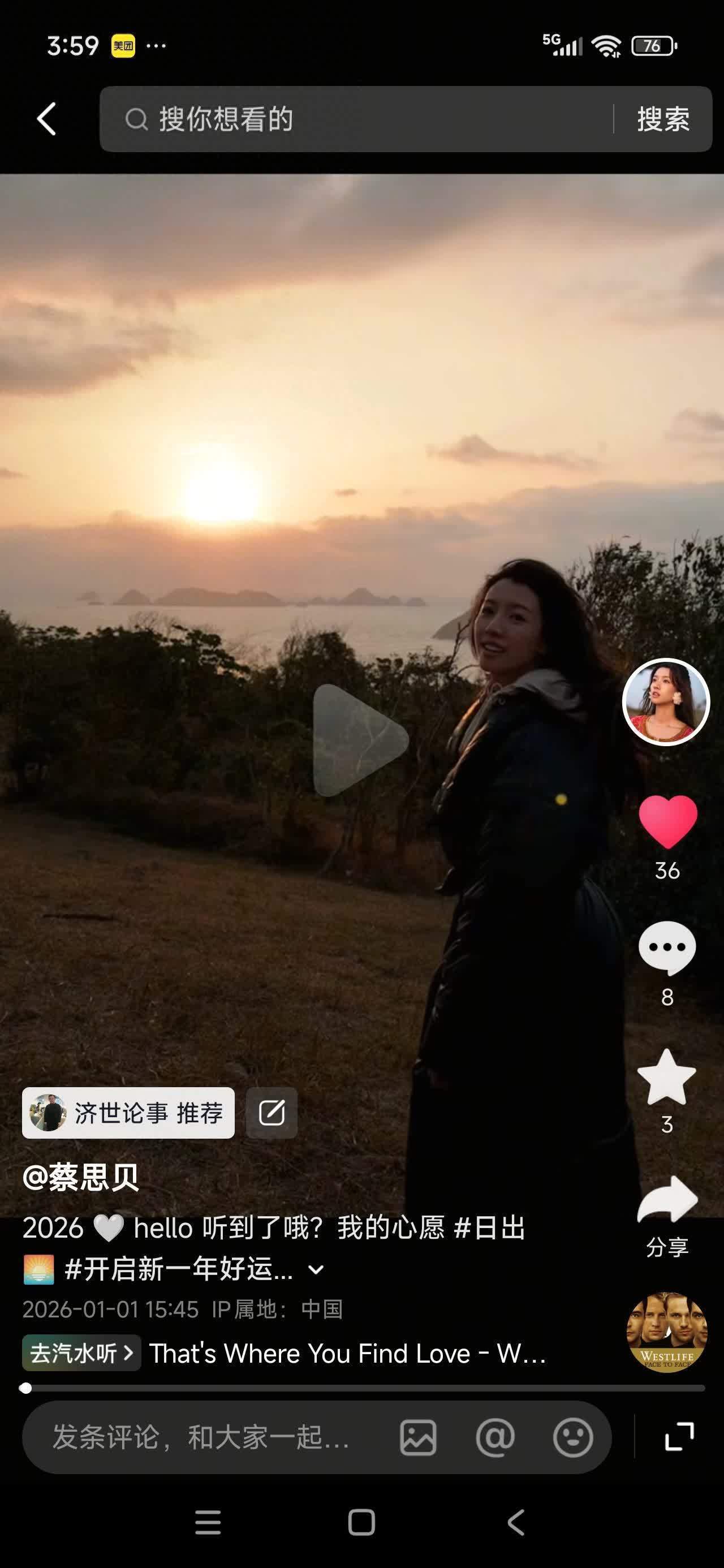This screenshot has height=1568, width=724.
Task: Tap the edit recommendation icon
Action: tap(271, 1113)
